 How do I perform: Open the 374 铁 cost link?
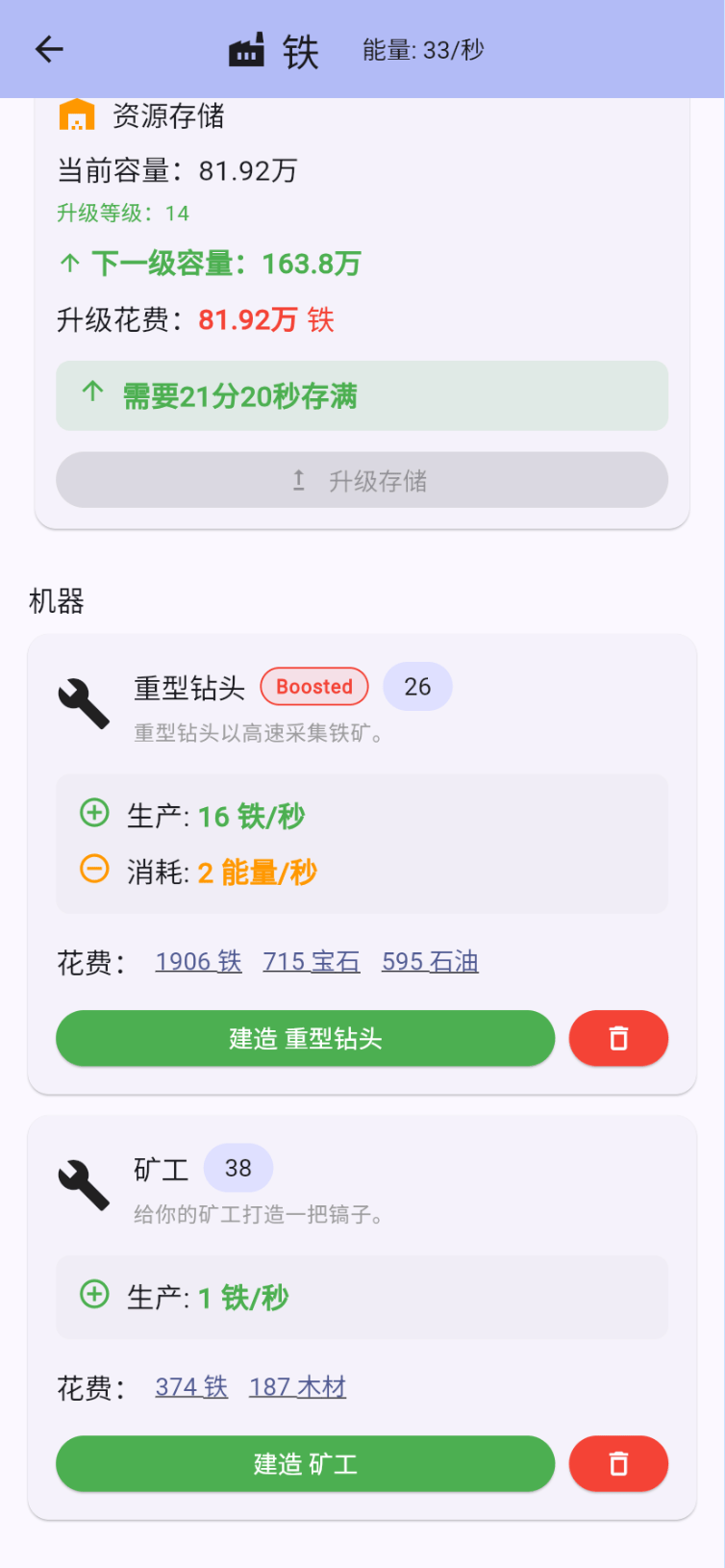(191, 1386)
